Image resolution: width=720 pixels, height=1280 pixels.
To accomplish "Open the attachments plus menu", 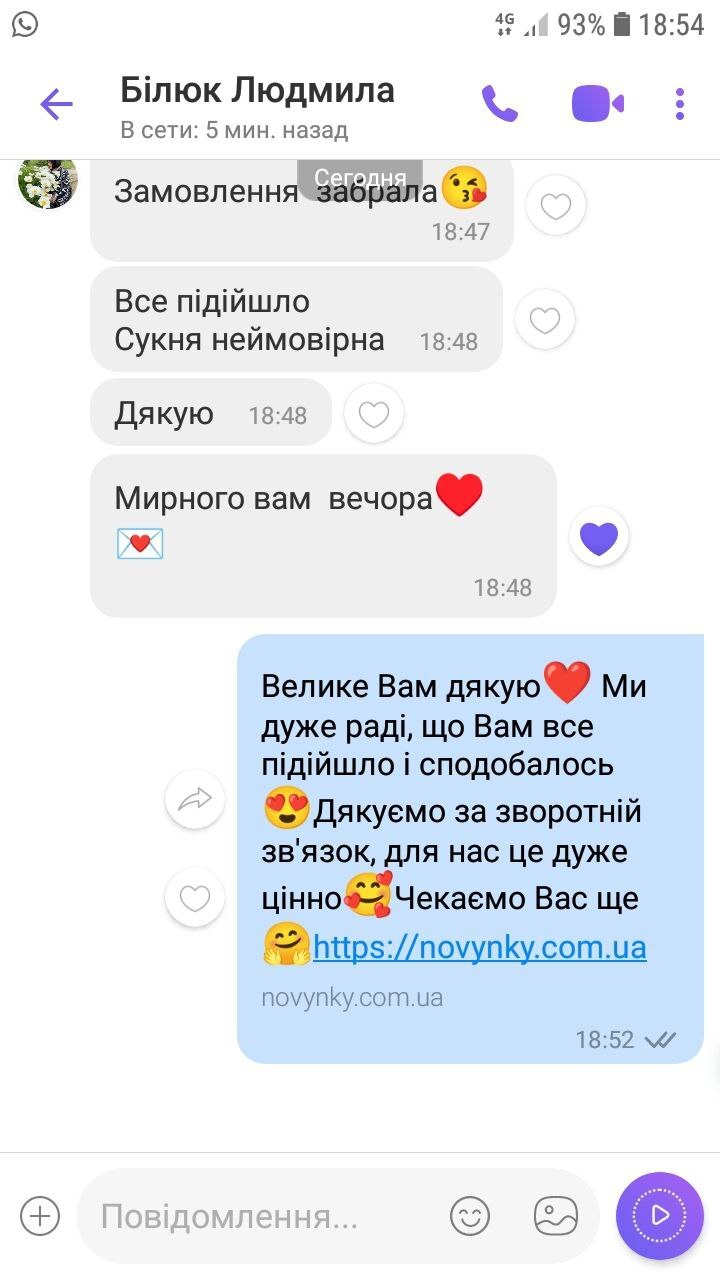I will (40, 1216).
